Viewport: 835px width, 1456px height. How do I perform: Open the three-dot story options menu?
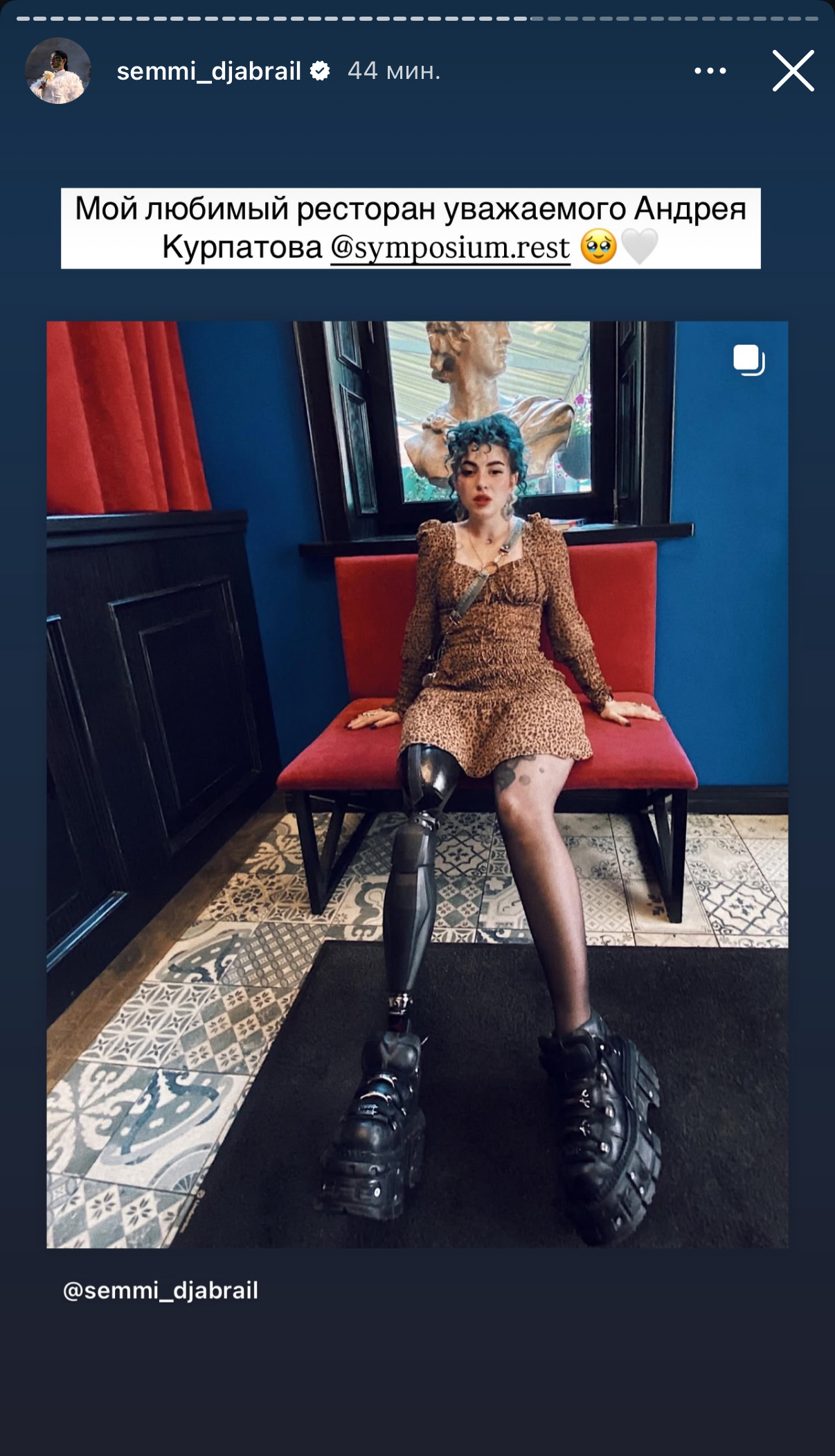710,71
